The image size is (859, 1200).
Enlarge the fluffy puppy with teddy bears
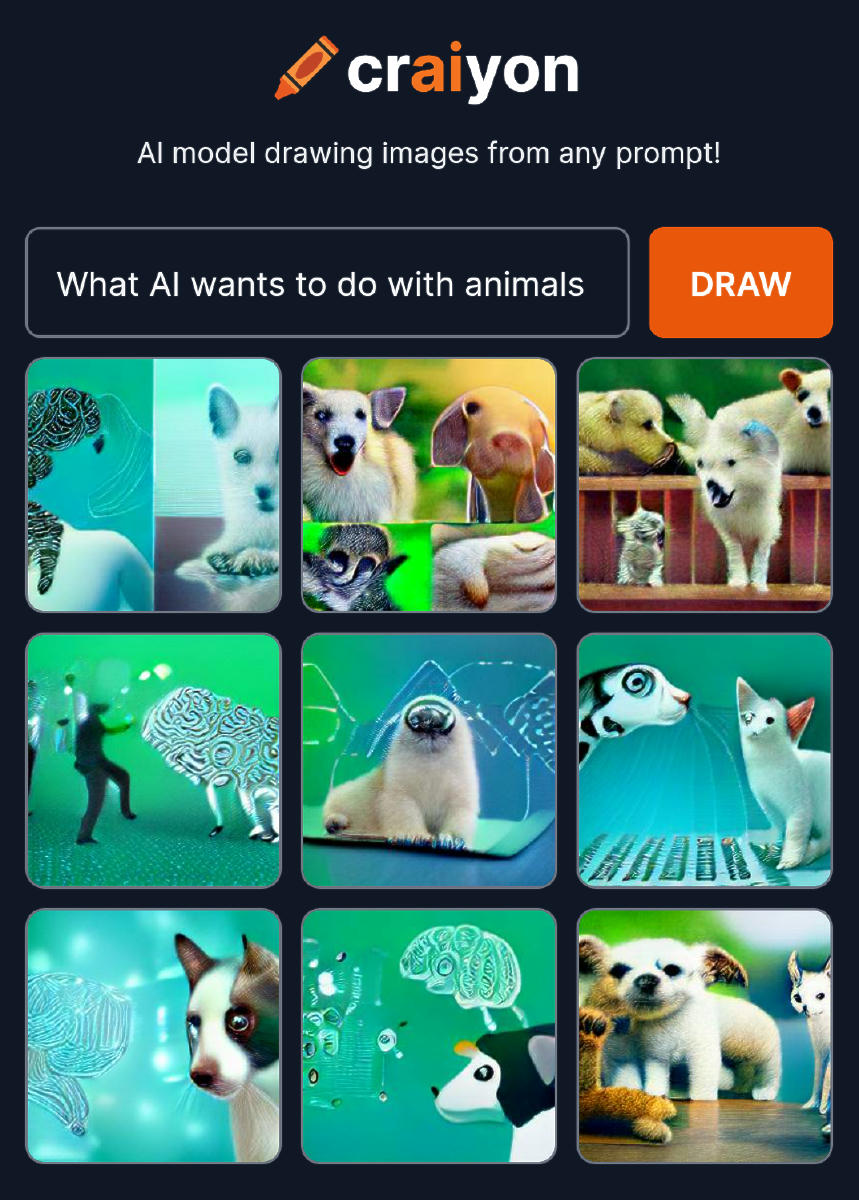pos(705,1036)
